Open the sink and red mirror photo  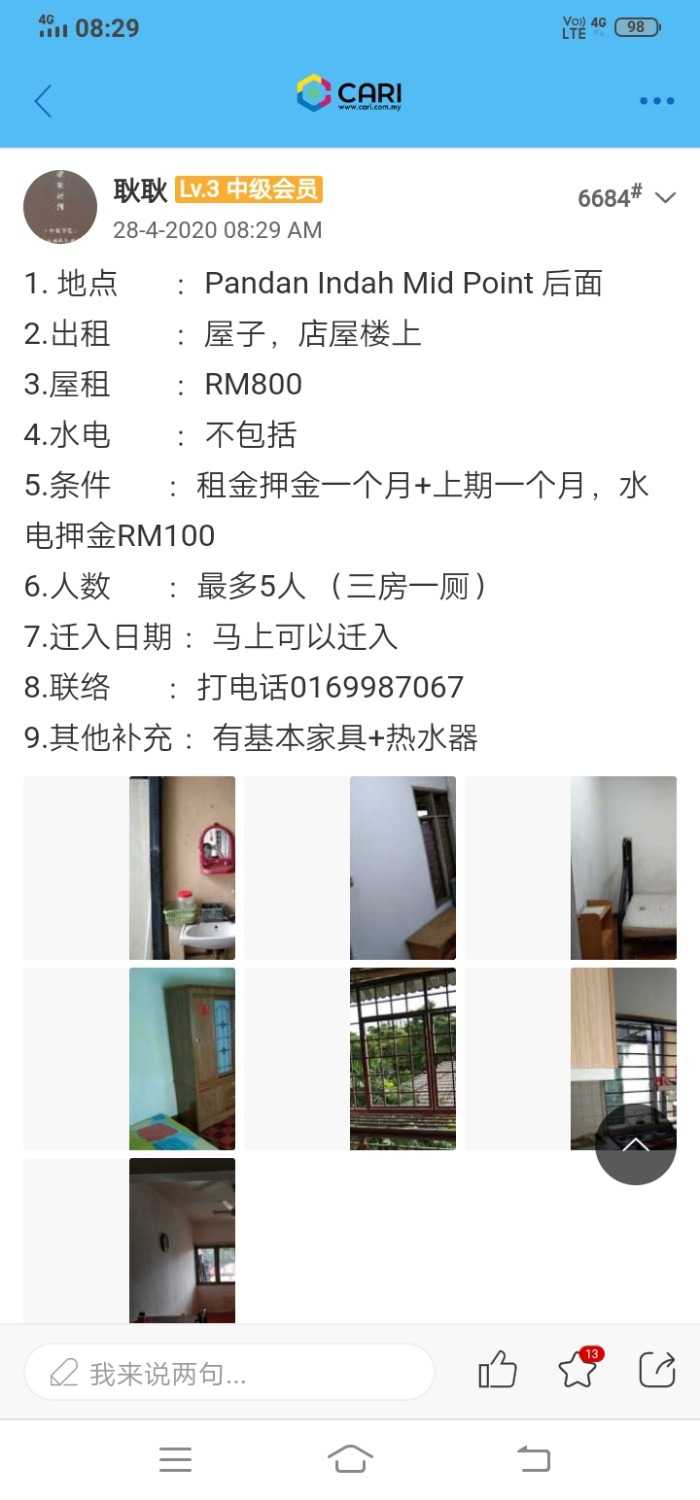tap(129, 868)
